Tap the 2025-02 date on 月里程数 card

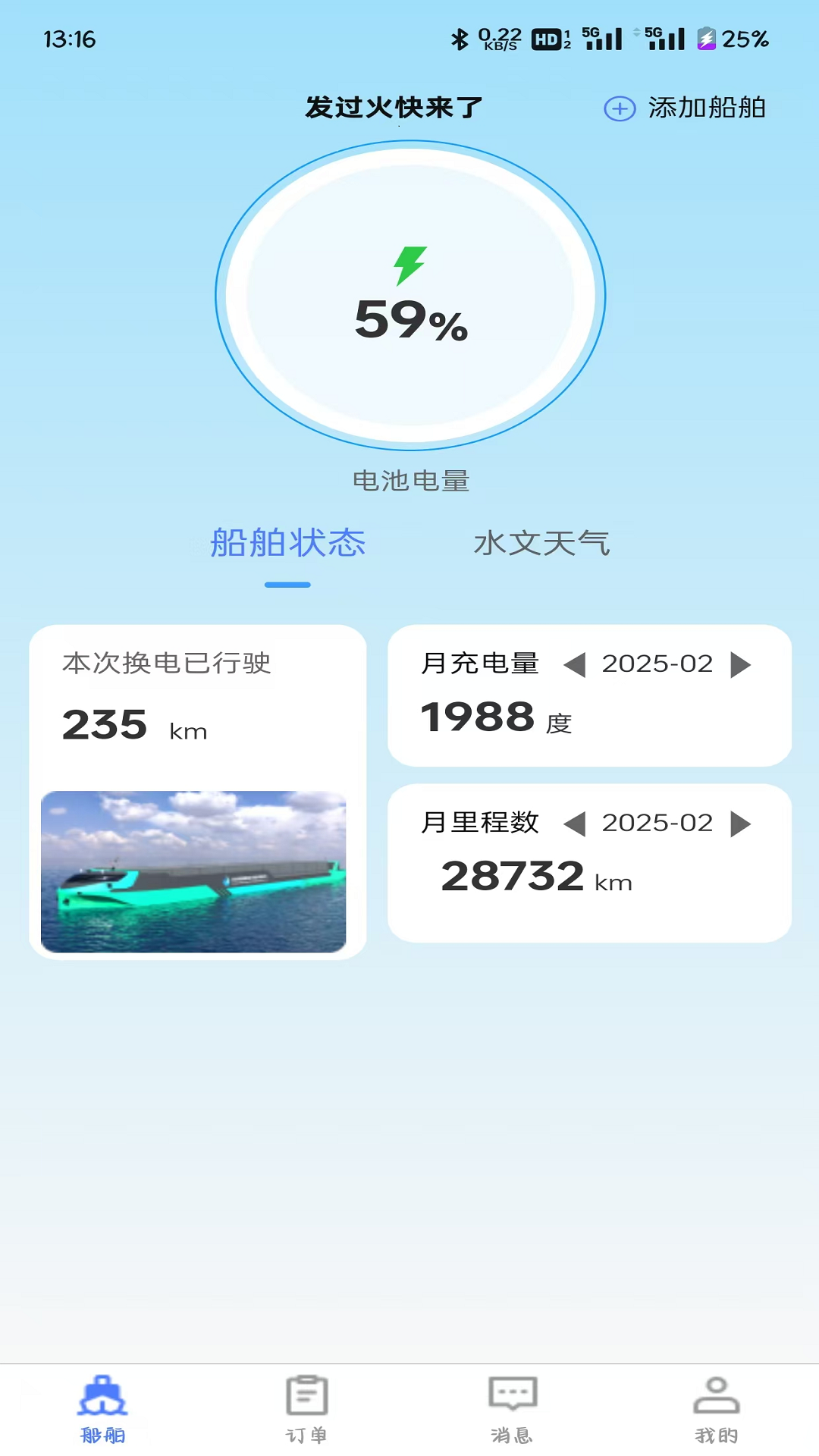(x=657, y=823)
